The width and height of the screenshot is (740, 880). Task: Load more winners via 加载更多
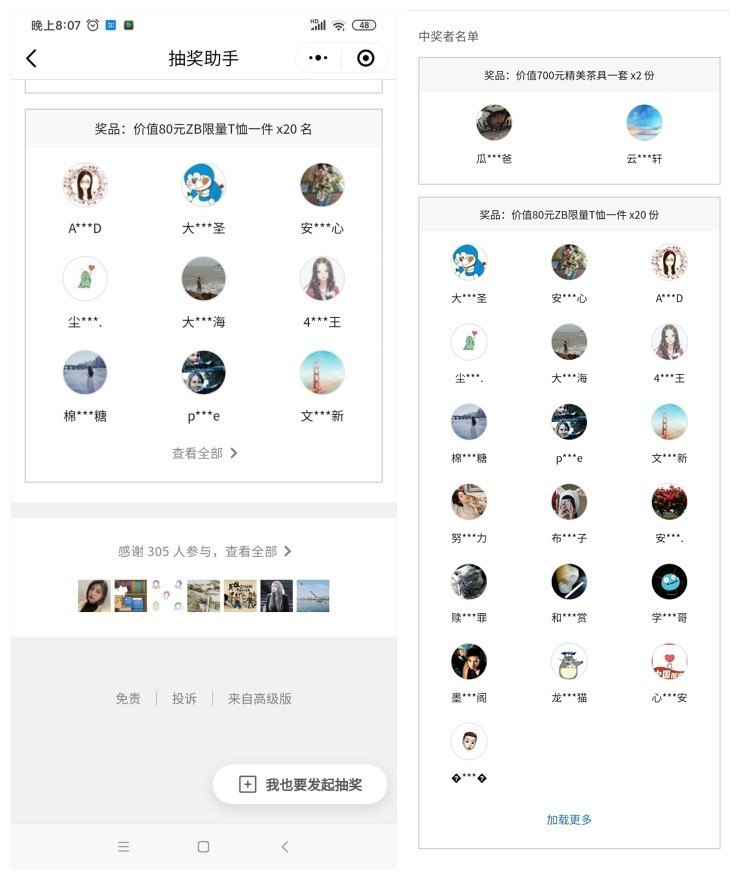pyautogui.click(x=569, y=820)
